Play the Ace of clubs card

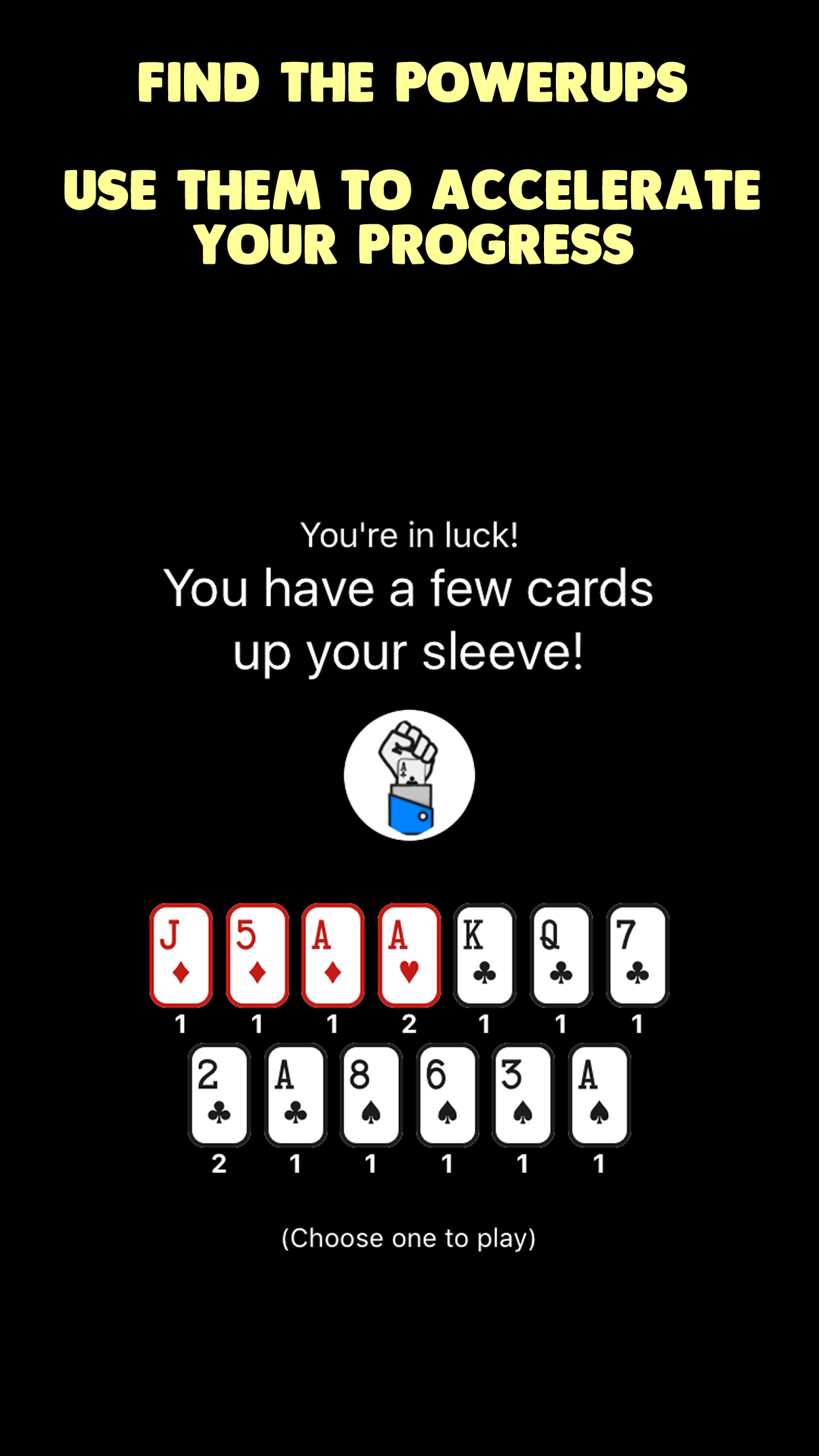[x=295, y=1095]
